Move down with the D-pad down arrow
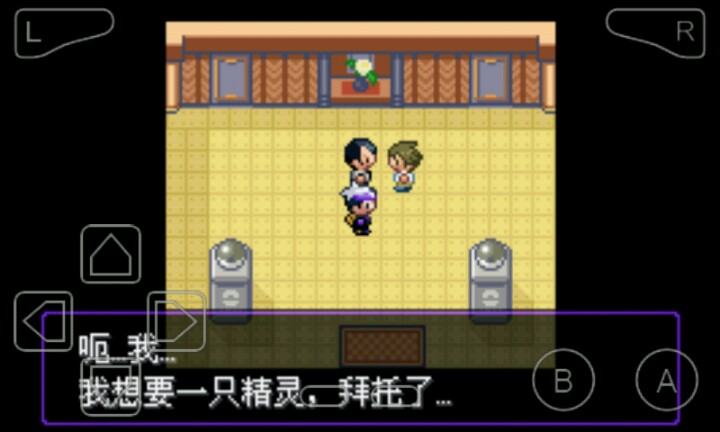Image resolution: width=720 pixels, height=432 pixels. (110, 388)
